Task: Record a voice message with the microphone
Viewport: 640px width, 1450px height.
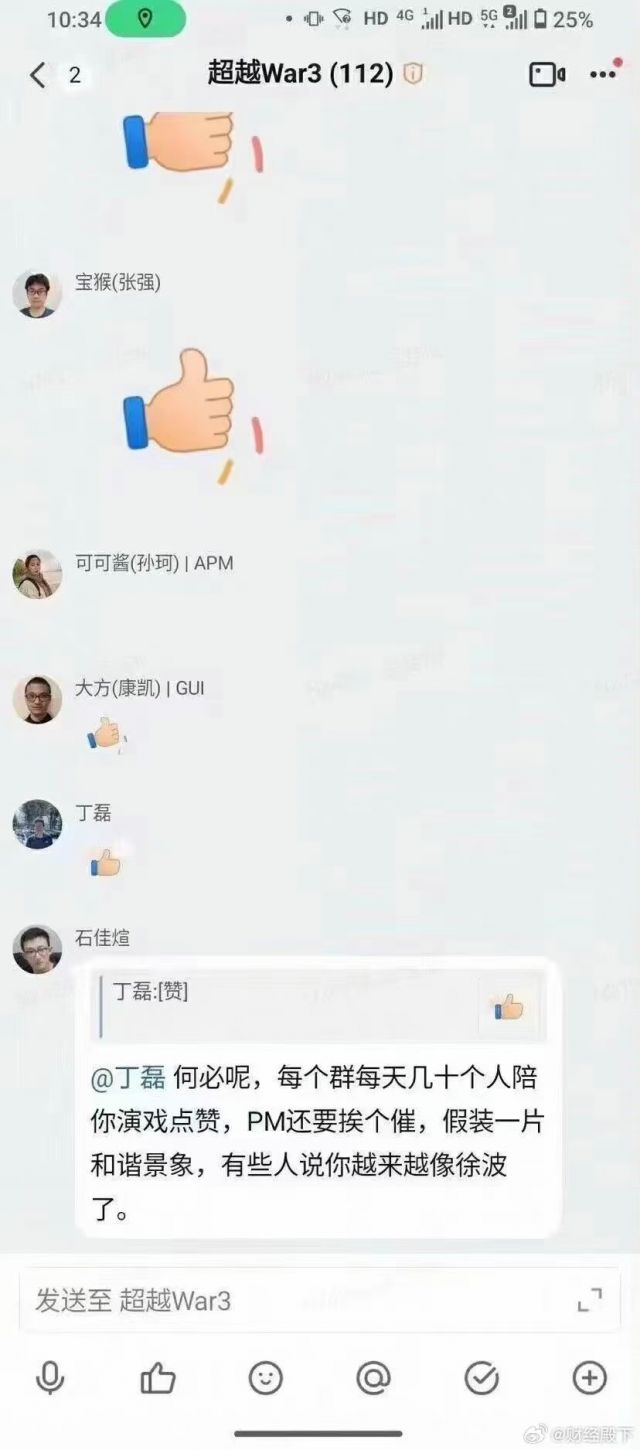Action: pyautogui.click(x=49, y=1379)
